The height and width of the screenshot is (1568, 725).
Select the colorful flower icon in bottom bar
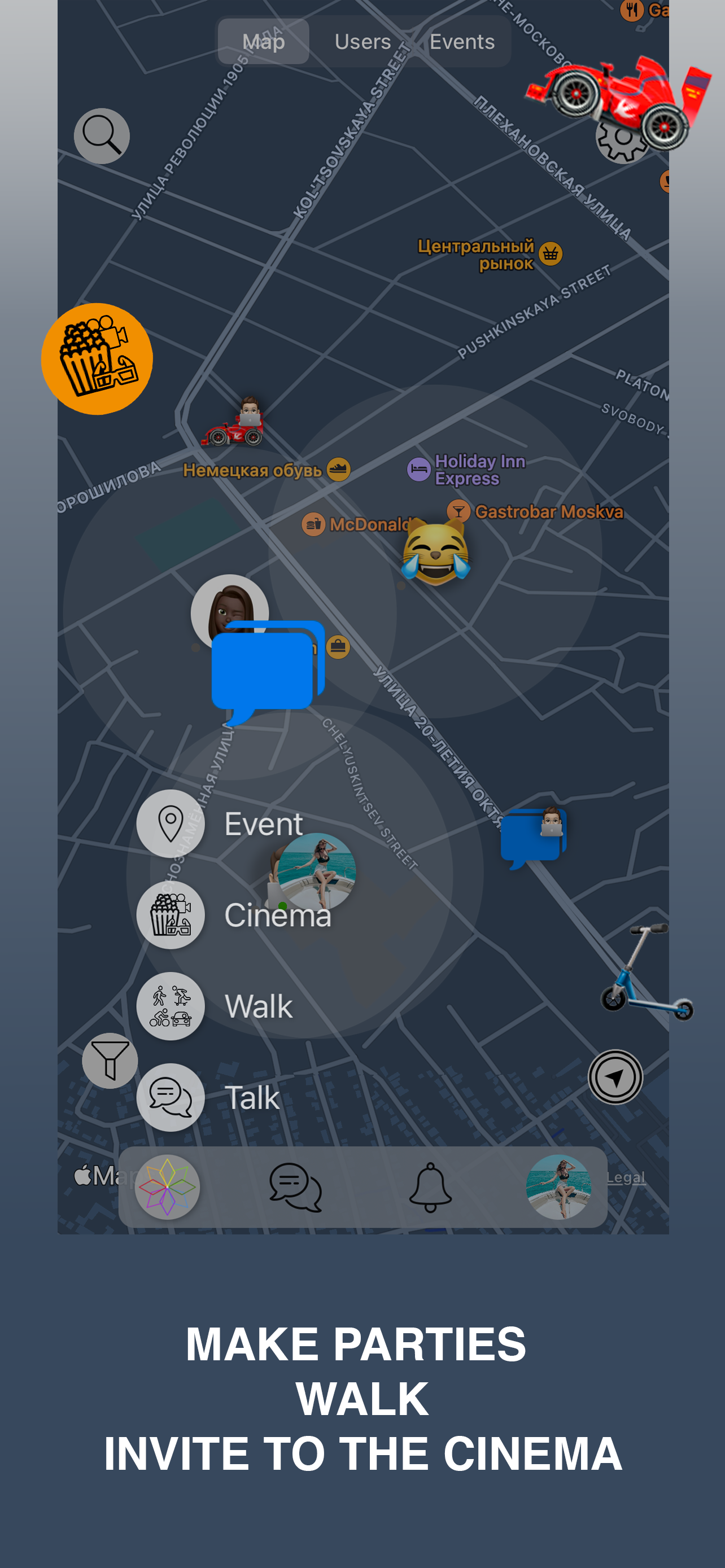coord(167,1187)
